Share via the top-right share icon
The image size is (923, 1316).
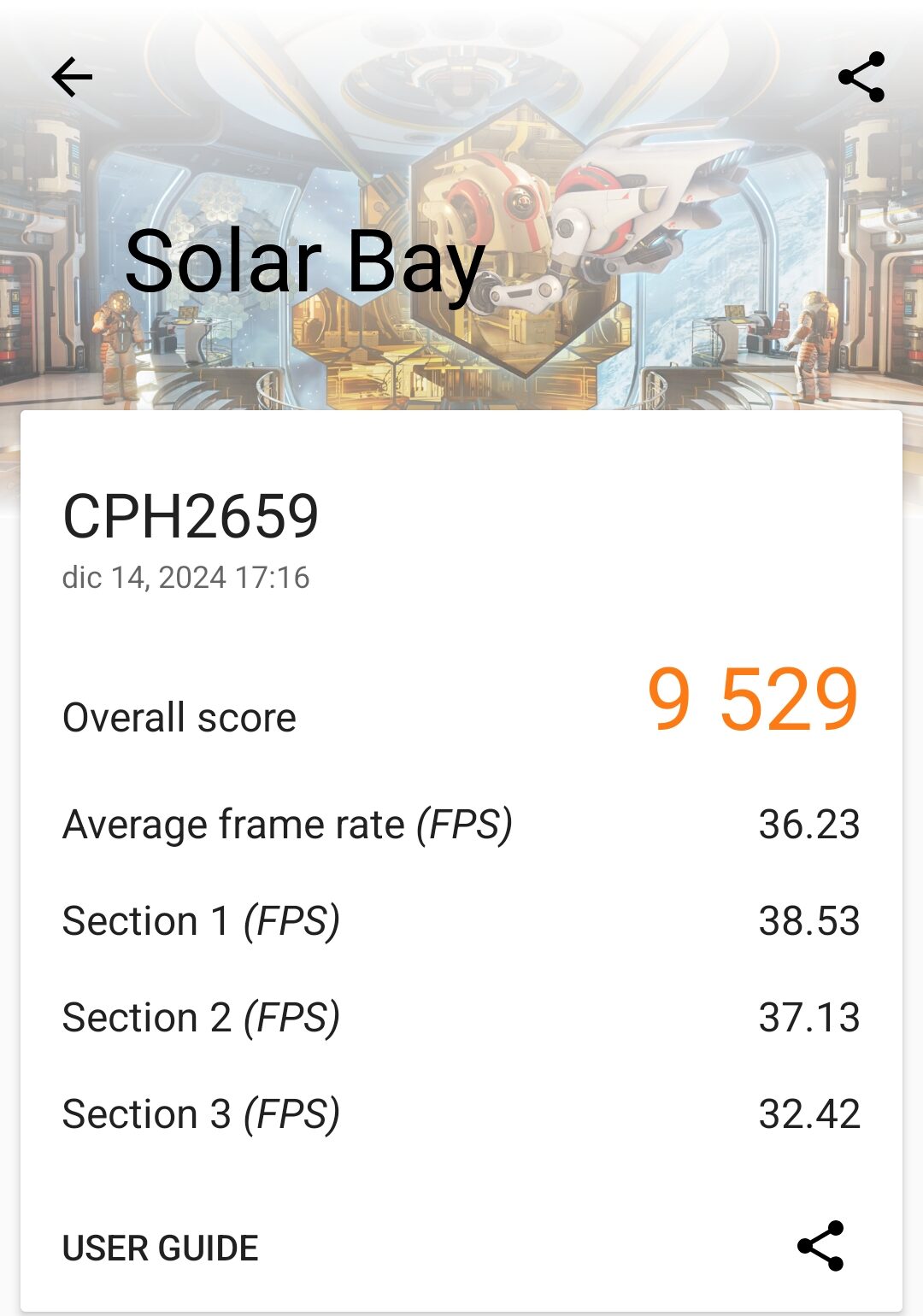coord(861,78)
